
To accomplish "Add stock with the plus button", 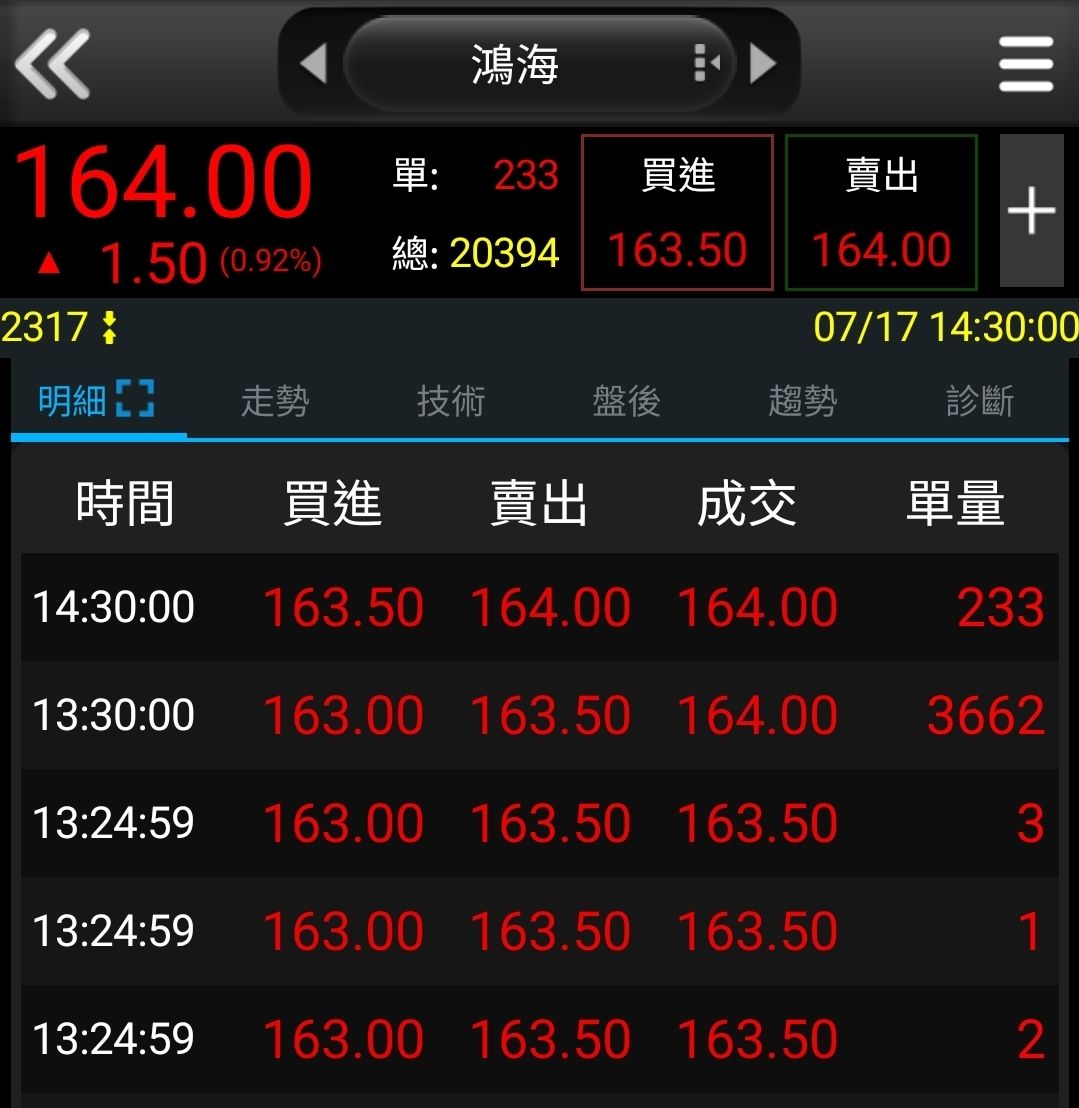I will [1030, 211].
